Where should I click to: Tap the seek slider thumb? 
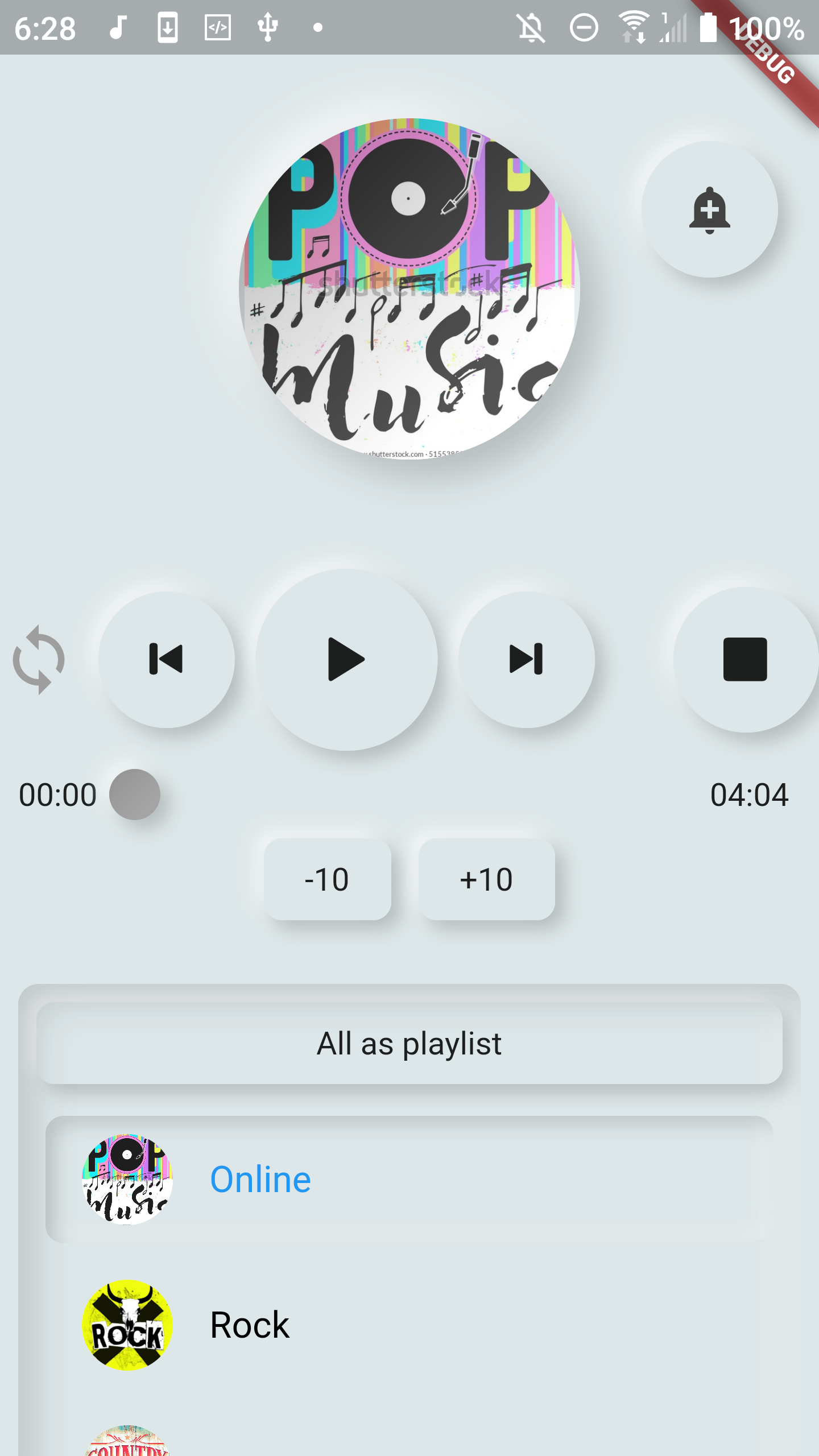pos(135,795)
